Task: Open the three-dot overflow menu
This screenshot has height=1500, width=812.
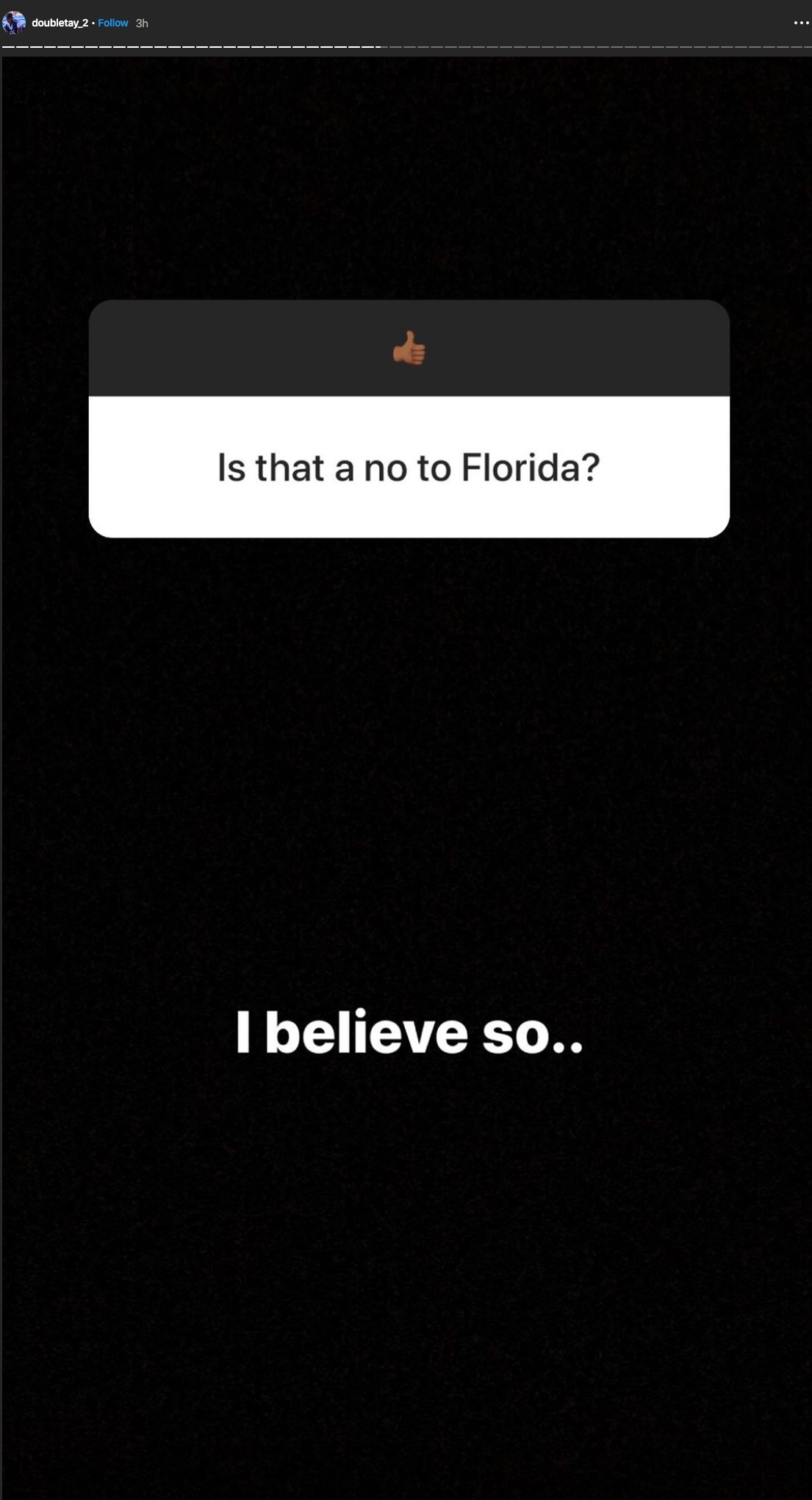Action: (x=801, y=23)
